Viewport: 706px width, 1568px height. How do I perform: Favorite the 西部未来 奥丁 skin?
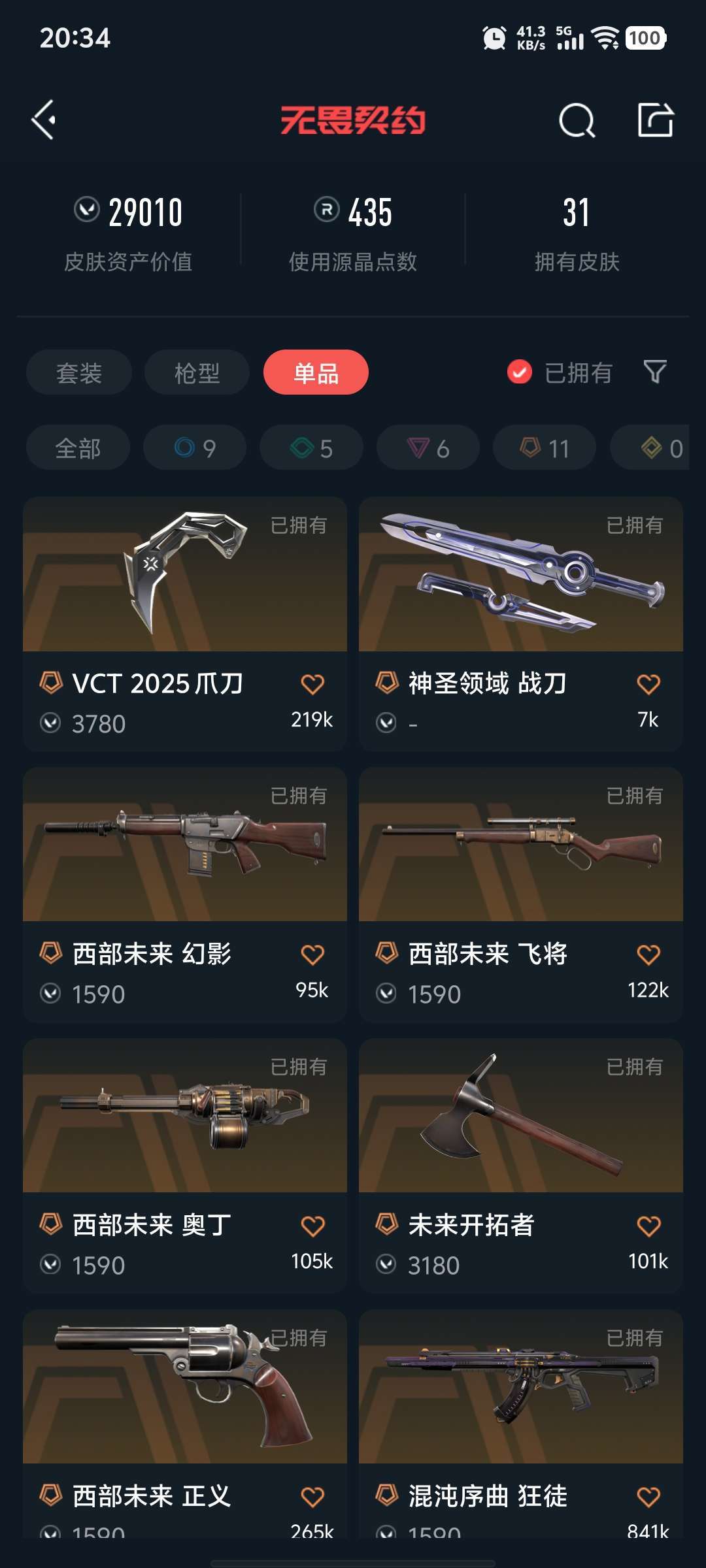coord(312,1226)
